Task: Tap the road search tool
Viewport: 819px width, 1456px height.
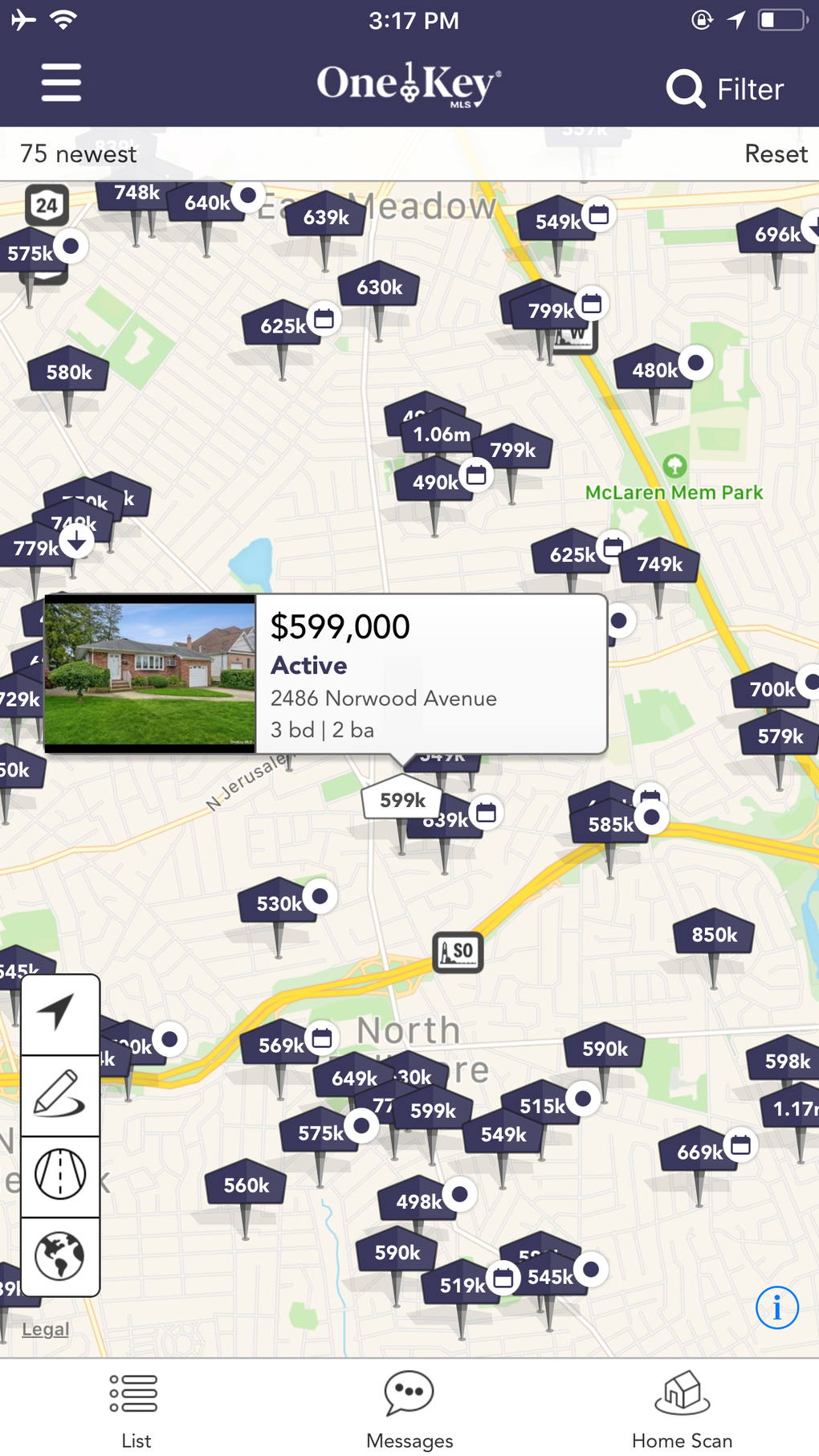Action: pyautogui.click(x=60, y=1175)
